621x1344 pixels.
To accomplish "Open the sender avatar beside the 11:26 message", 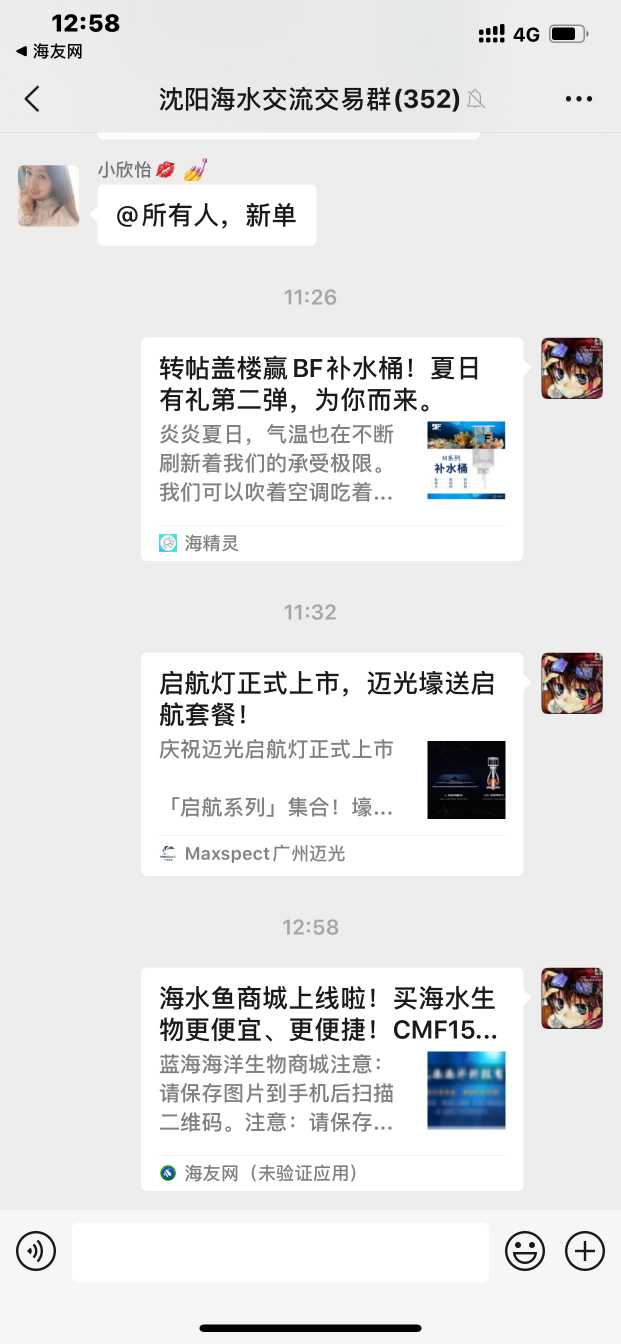I will [571, 368].
